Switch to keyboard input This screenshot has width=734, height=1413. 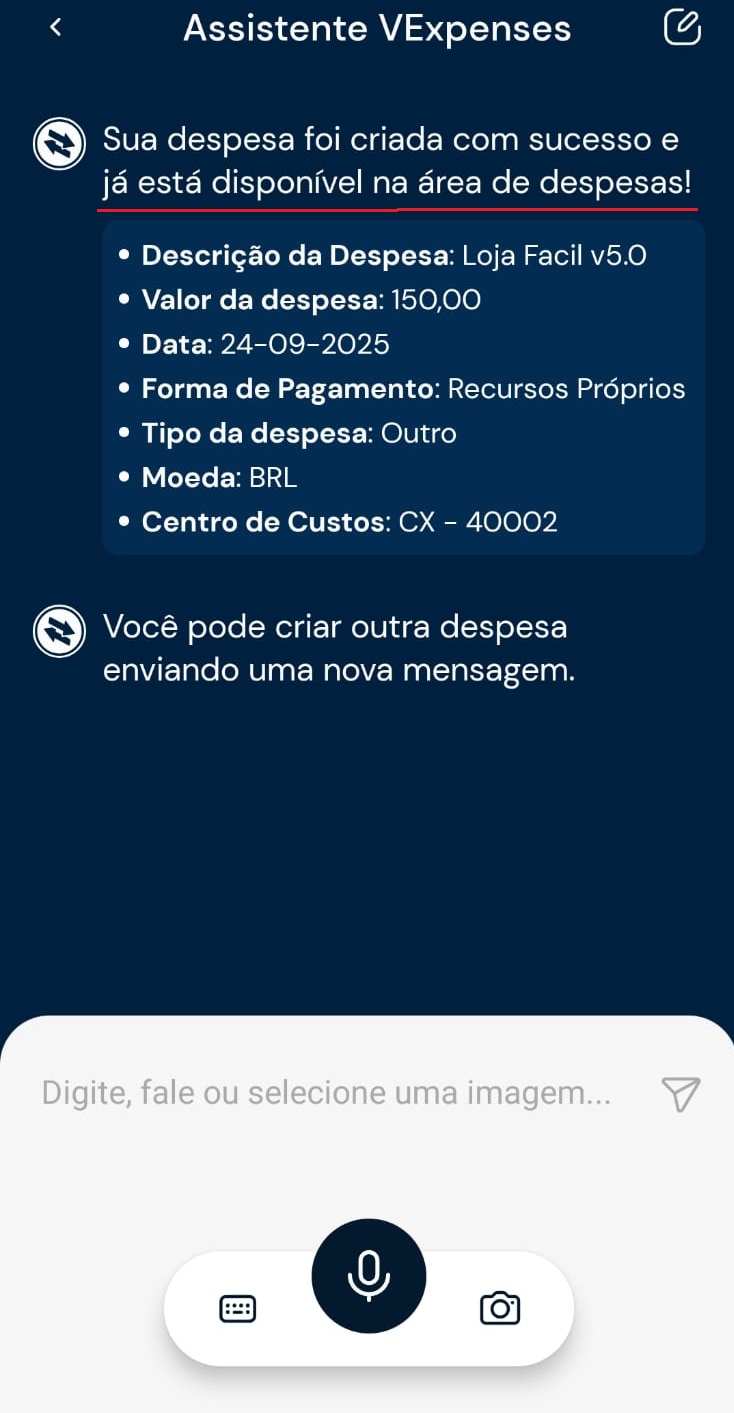coord(237,1308)
